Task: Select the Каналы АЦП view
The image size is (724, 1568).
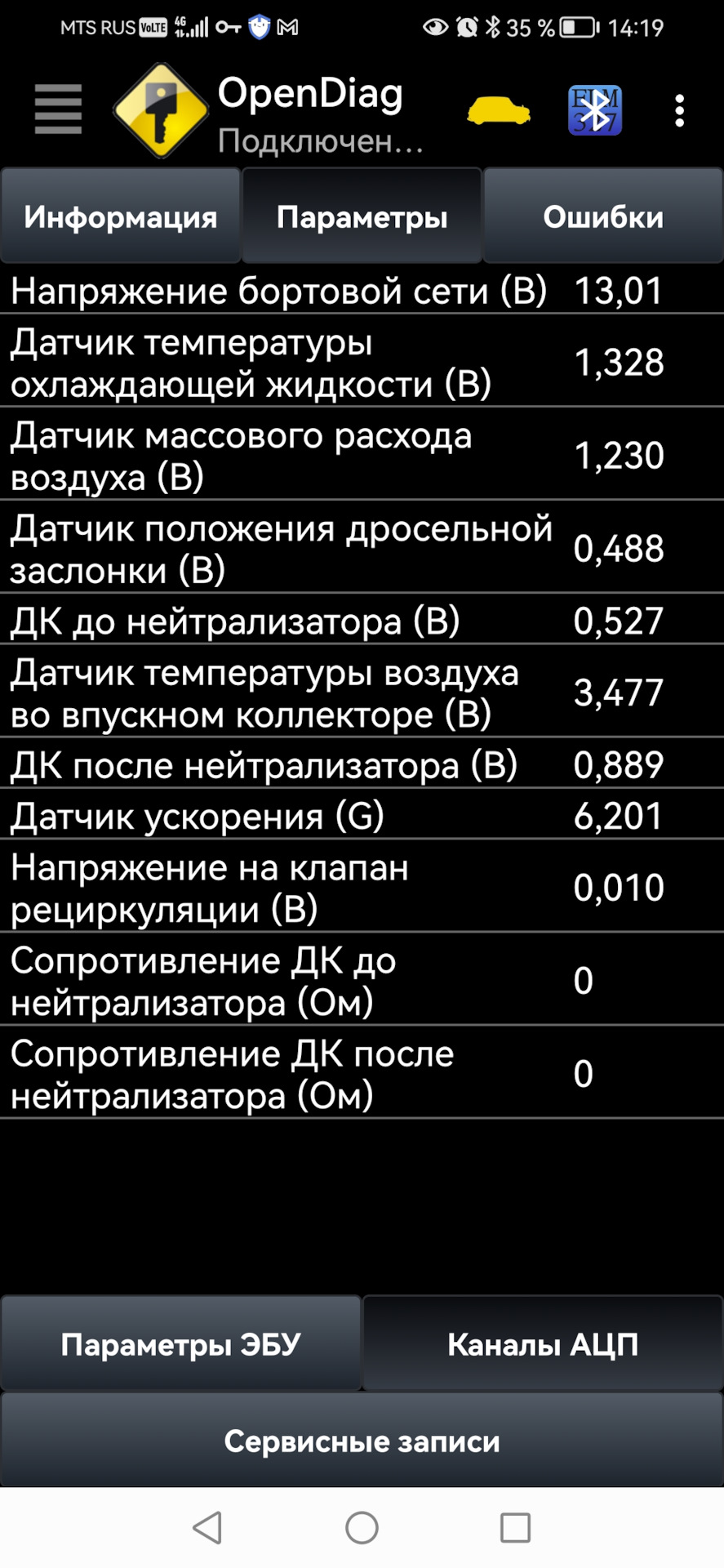Action: click(x=543, y=1344)
